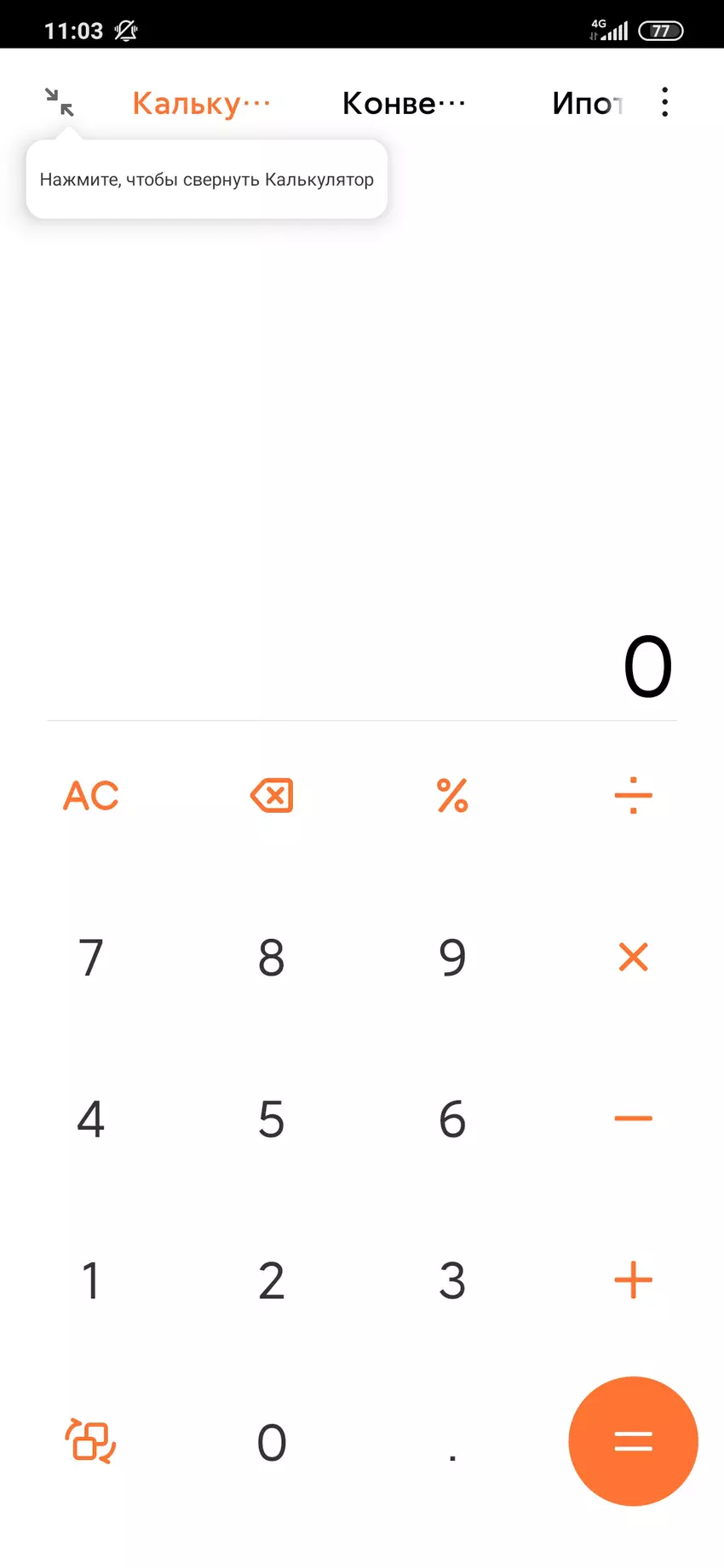Select the Калькулятор tab

tap(201, 103)
